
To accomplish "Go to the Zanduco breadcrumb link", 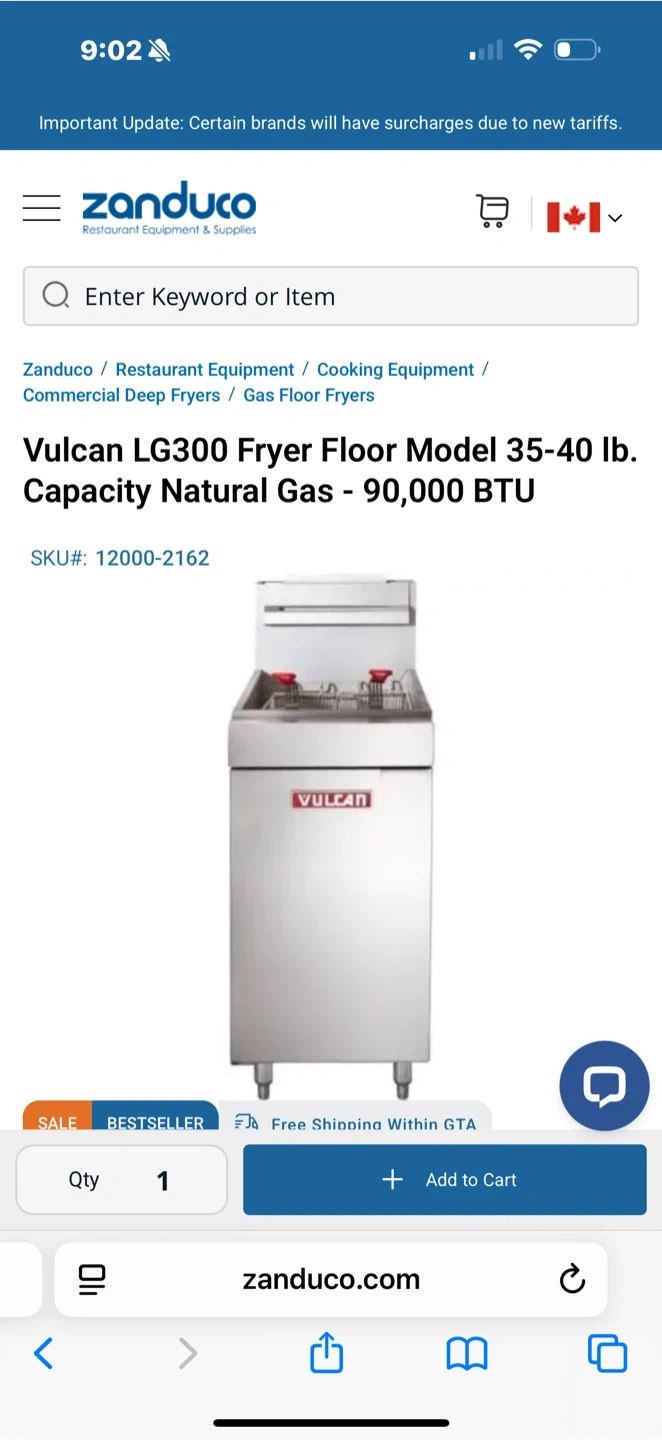I will pos(58,369).
